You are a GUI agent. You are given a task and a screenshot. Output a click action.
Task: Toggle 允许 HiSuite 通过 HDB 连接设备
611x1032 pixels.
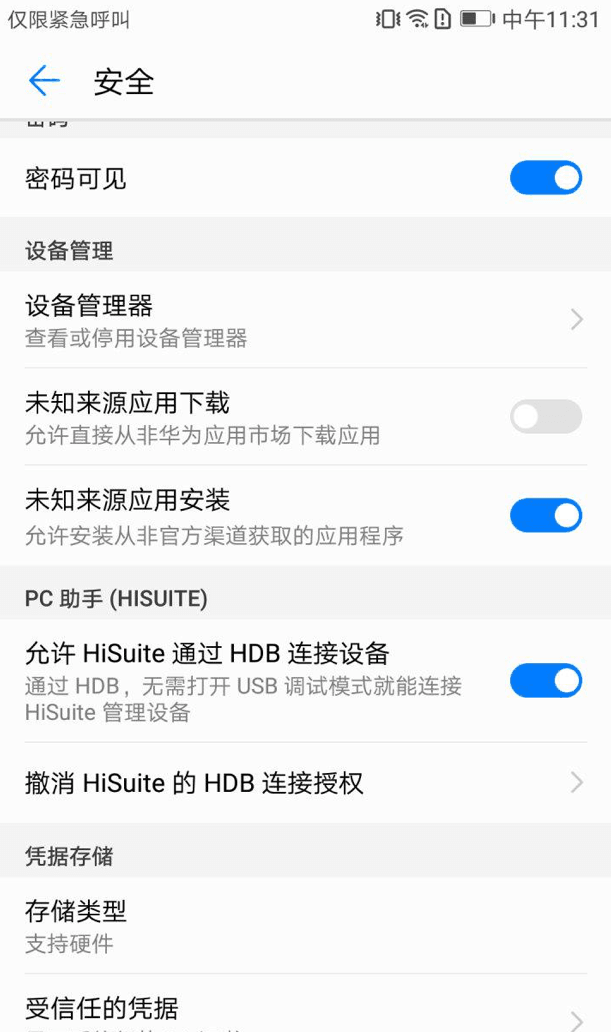pyautogui.click(x=545, y=681)
